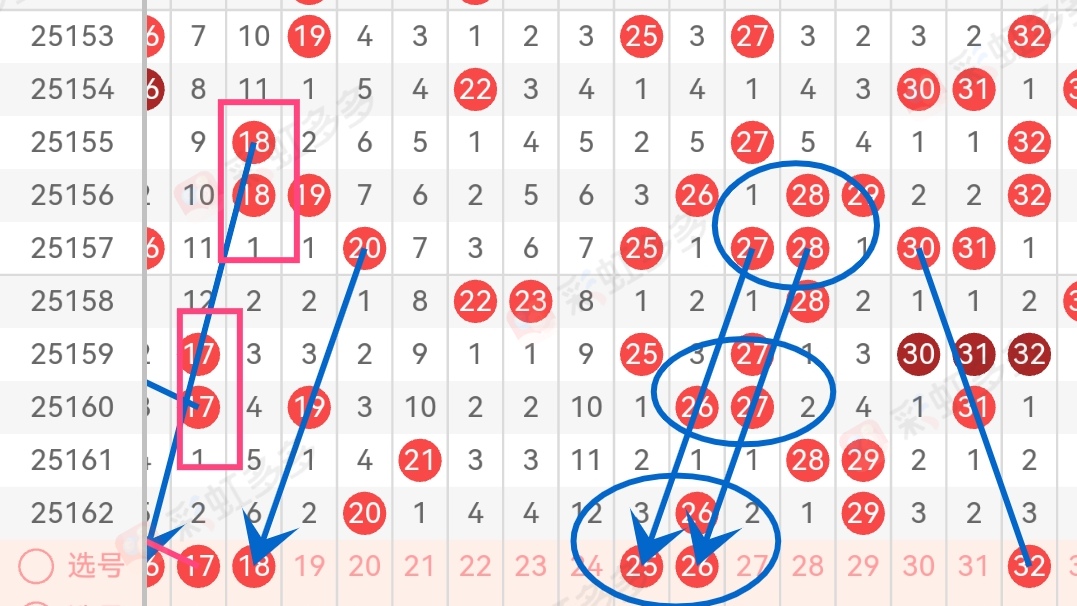Mark number 30 in the 选号 row
1077x606 pixels.
918,567
